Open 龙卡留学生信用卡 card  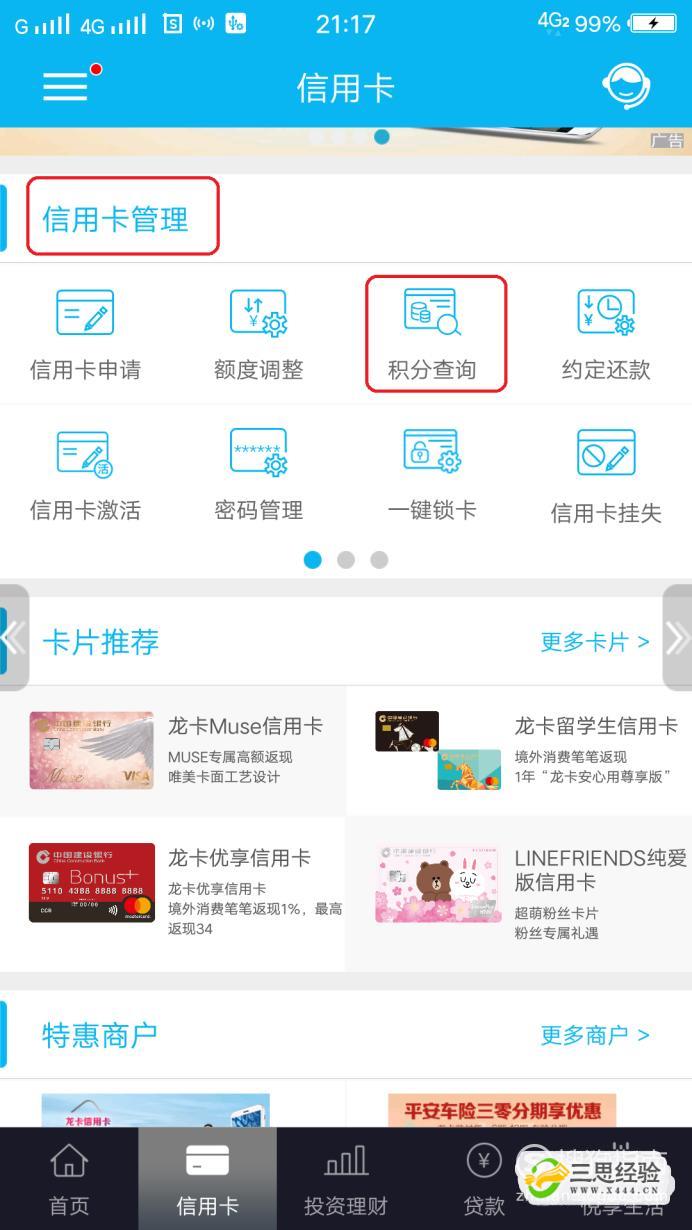coord(520,750)
